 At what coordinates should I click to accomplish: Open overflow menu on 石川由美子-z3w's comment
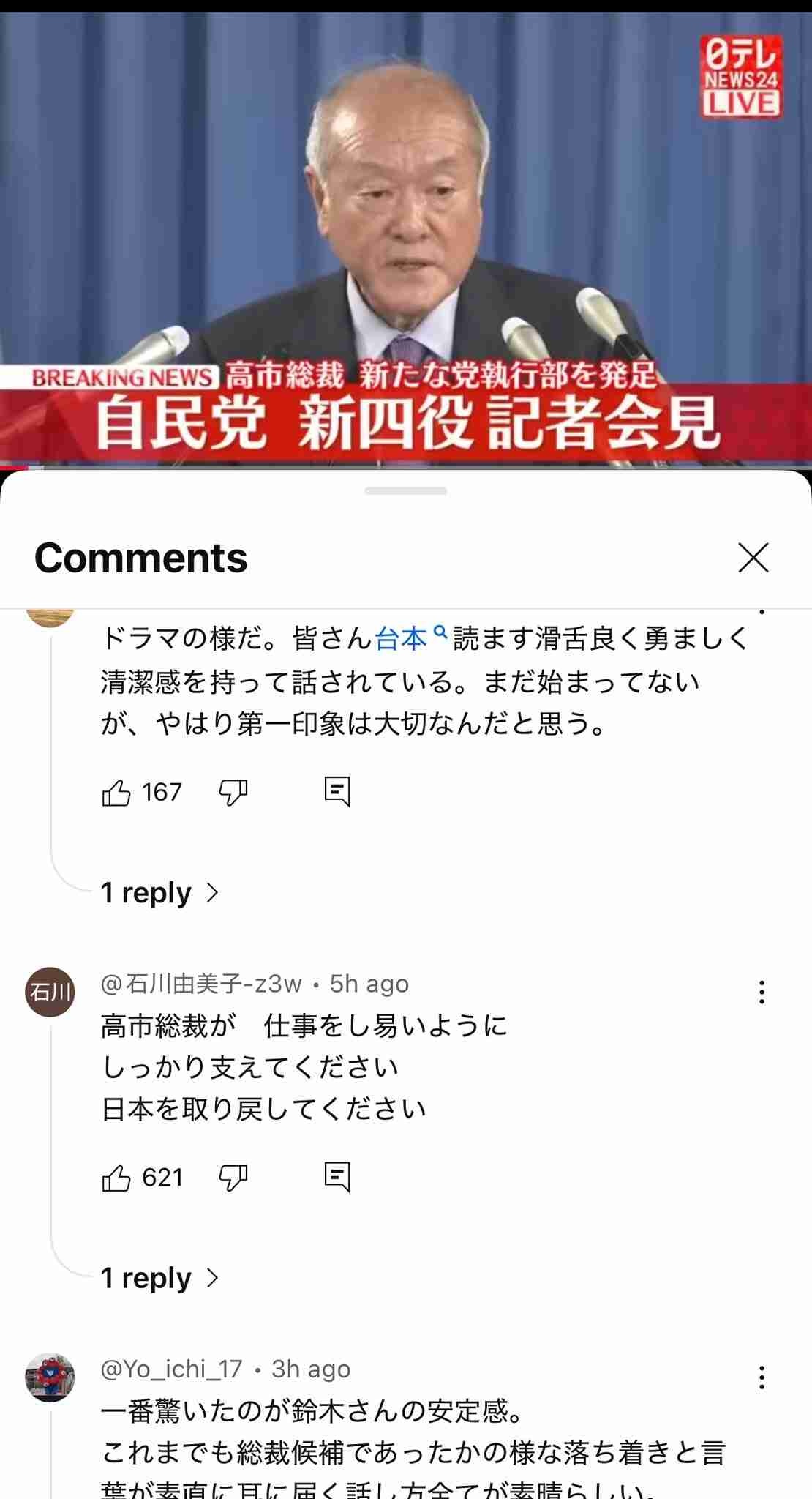click(762, 993)
